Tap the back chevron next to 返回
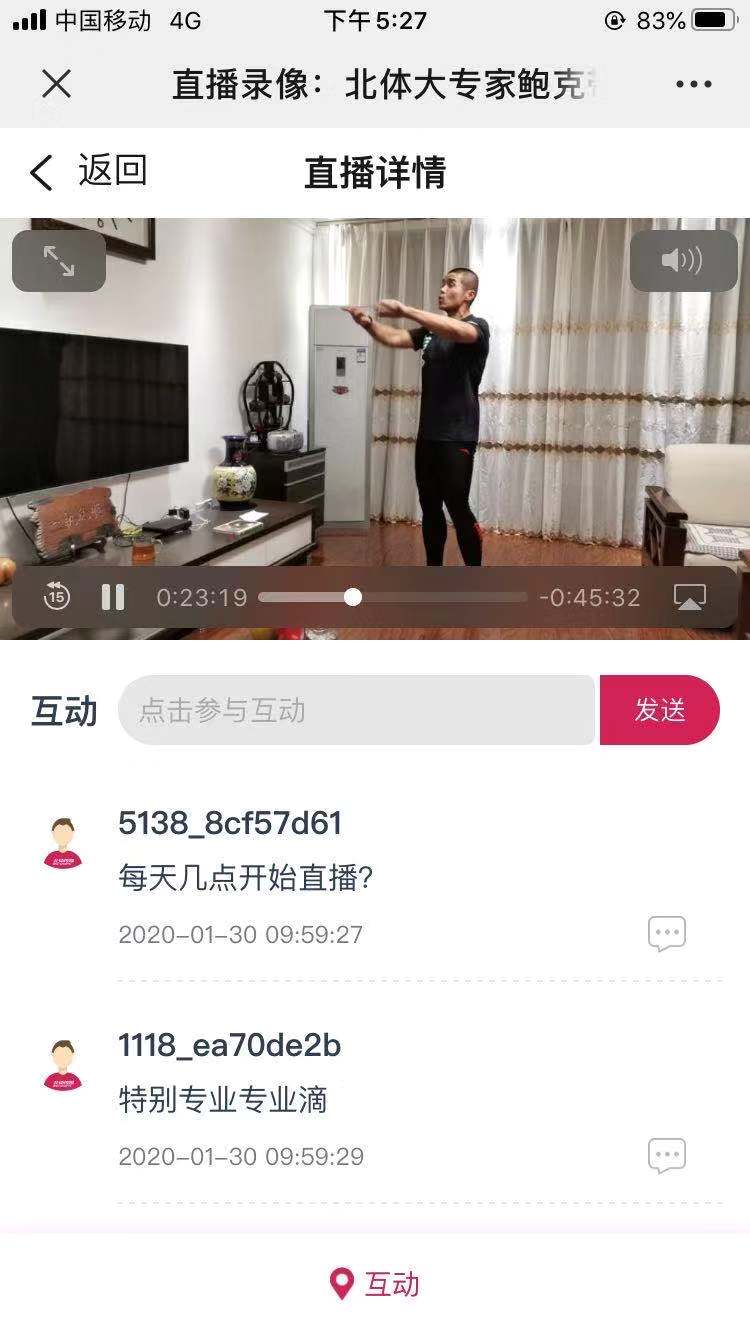 click(x=38, y=172)
